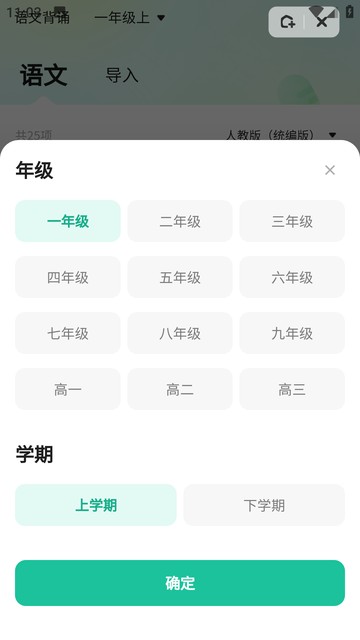Tap the 六年级 option
Viewport: 360px width, 640px height.
pos(292,277)
